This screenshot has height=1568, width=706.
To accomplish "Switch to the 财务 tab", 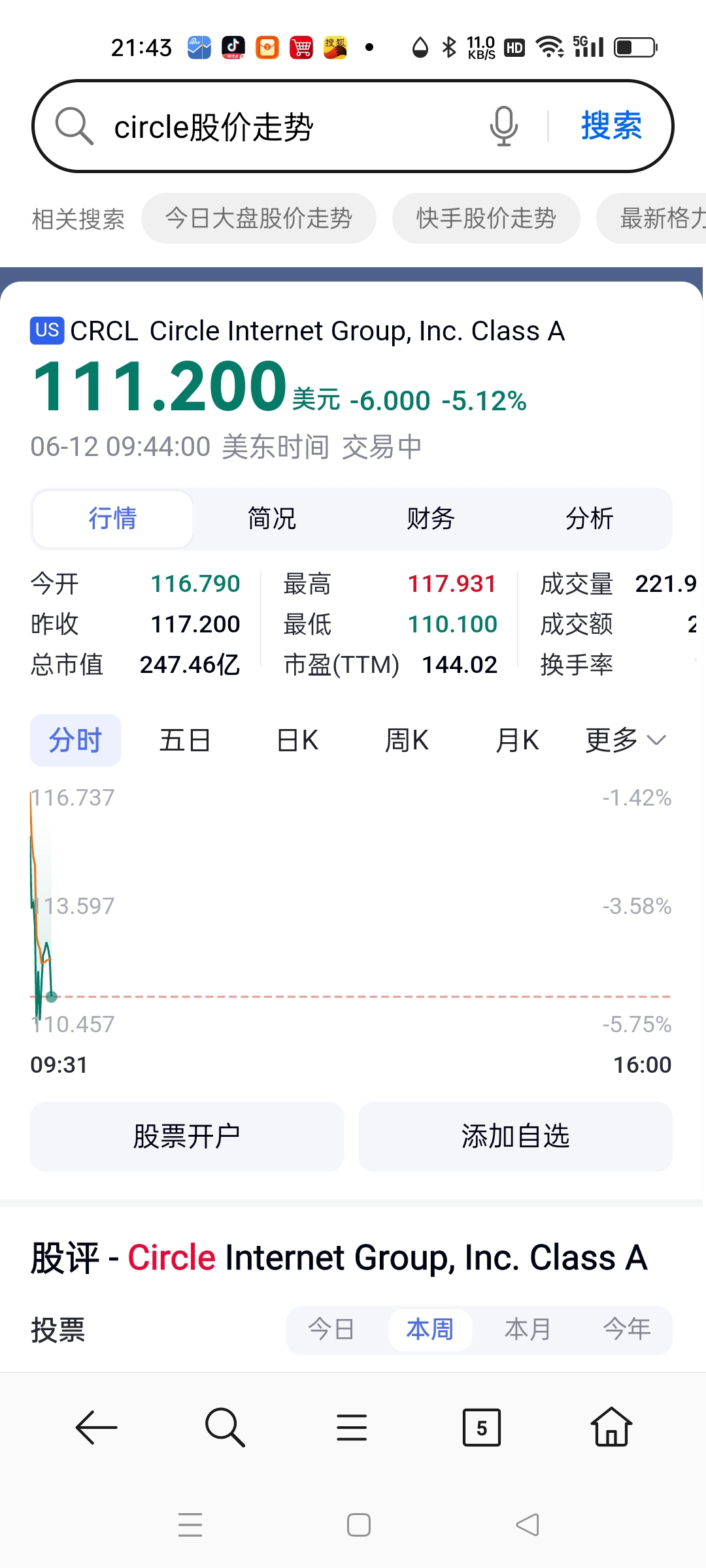I will (x=431, y=519).
